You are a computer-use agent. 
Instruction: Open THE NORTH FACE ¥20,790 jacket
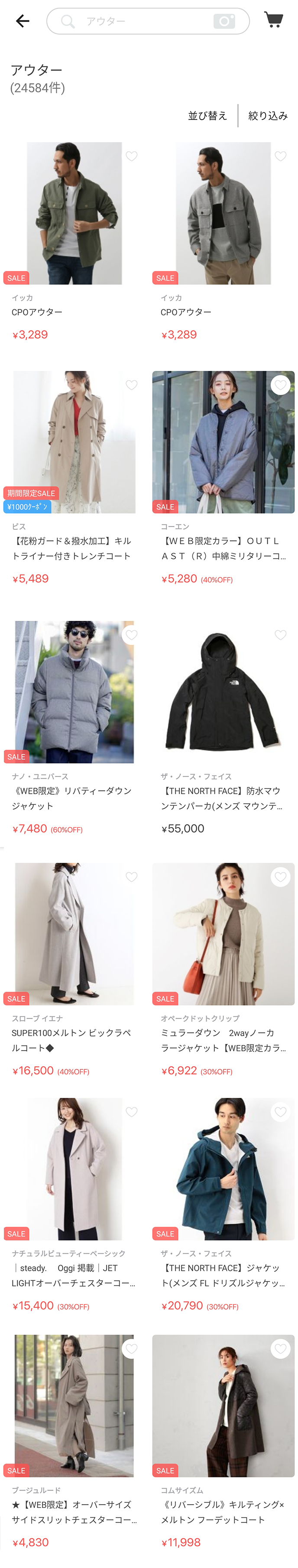pyautogui.click(x=223, y=1169)
